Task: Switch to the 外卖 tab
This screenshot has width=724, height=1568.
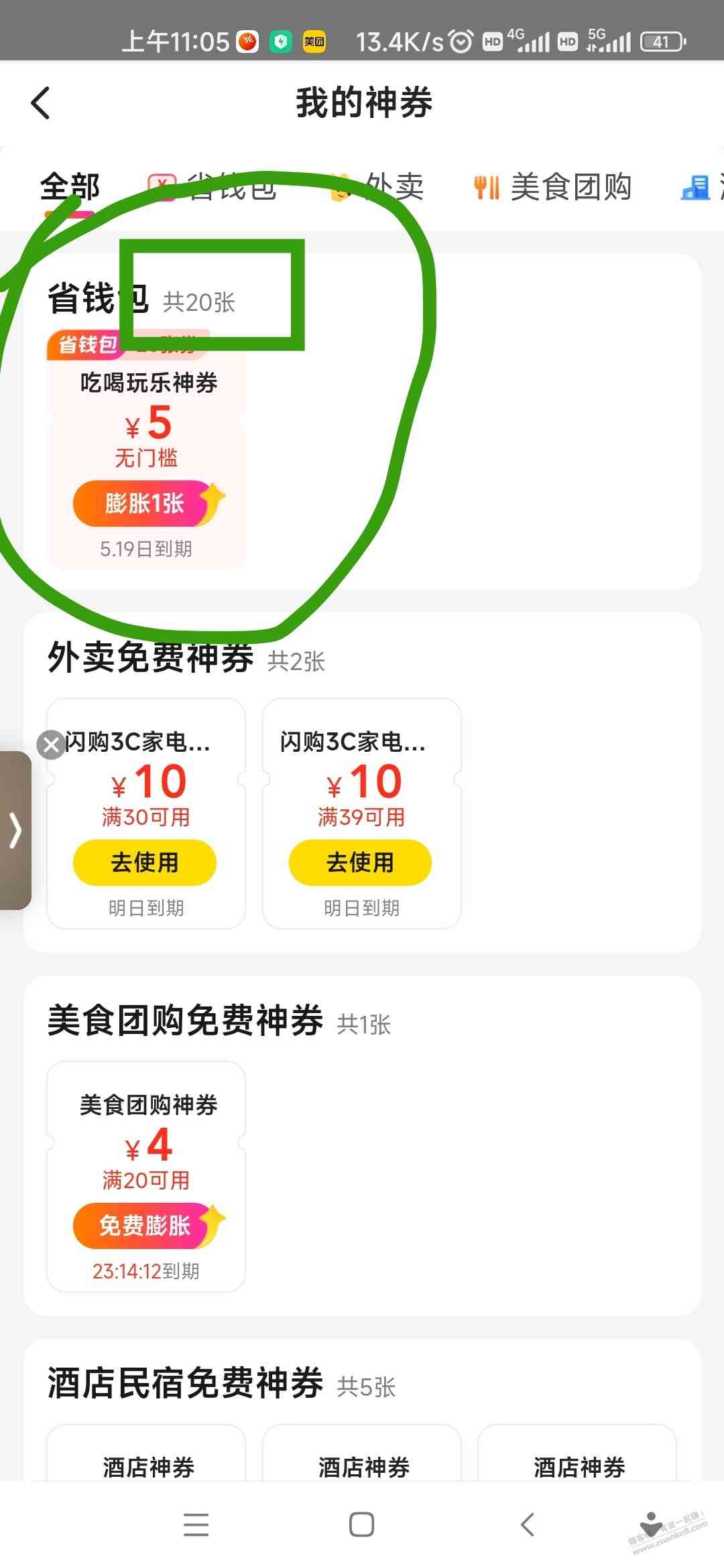Action: coord(379,187)
